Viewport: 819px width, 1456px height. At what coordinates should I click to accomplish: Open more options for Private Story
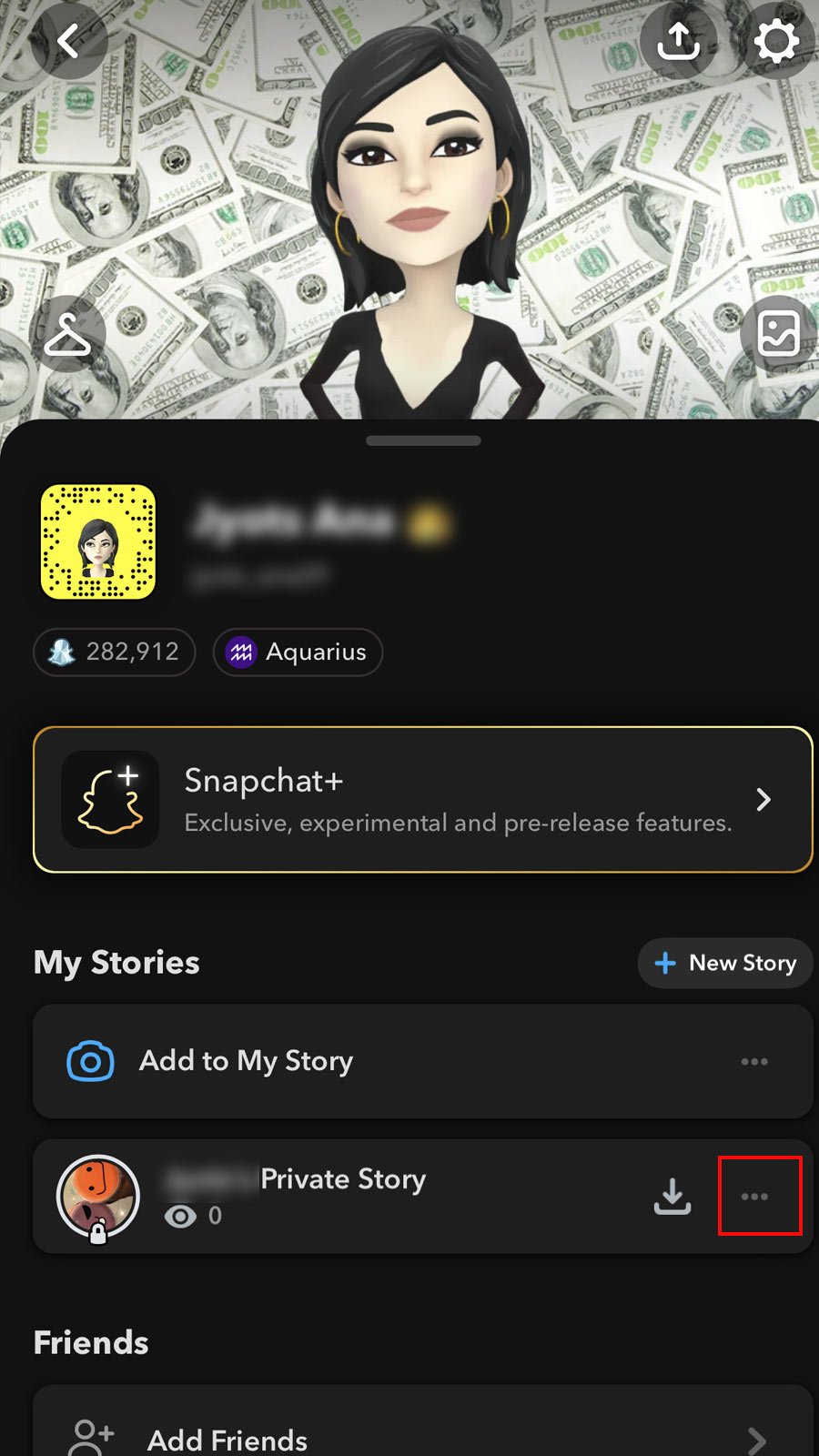point(755,1197)
